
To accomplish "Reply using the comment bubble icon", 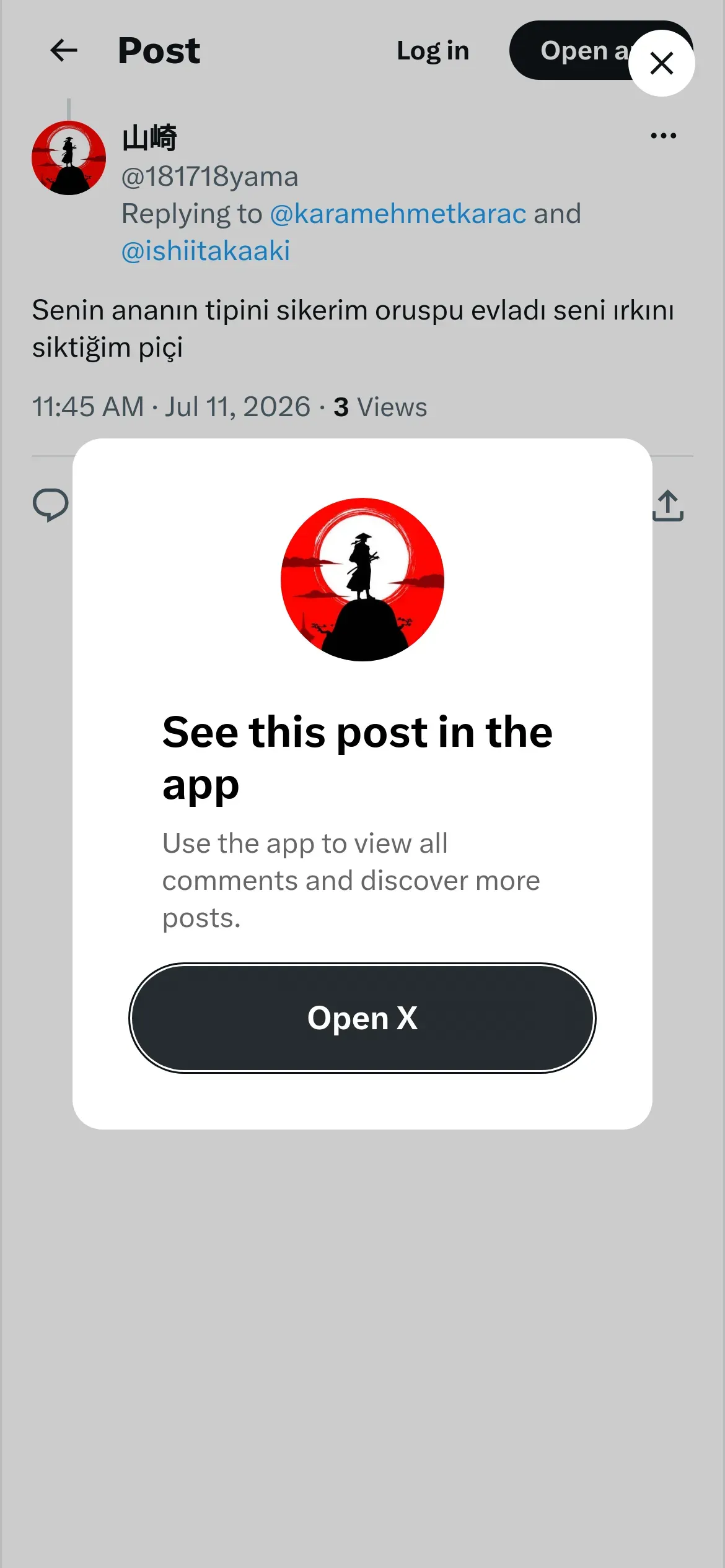I will (x=50, y=505).
